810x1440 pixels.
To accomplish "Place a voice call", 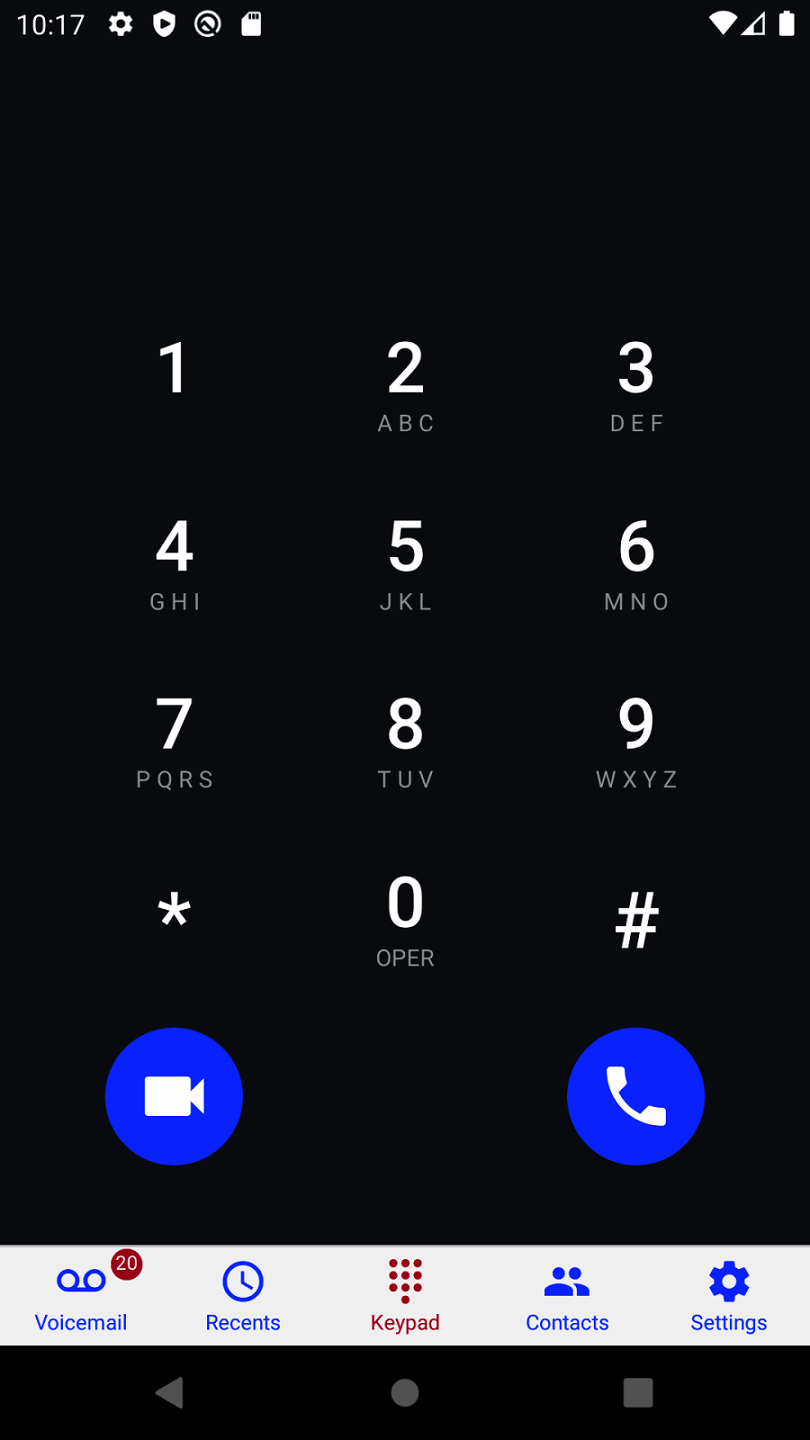I will pyautogui.click(x=636, y=1096).
